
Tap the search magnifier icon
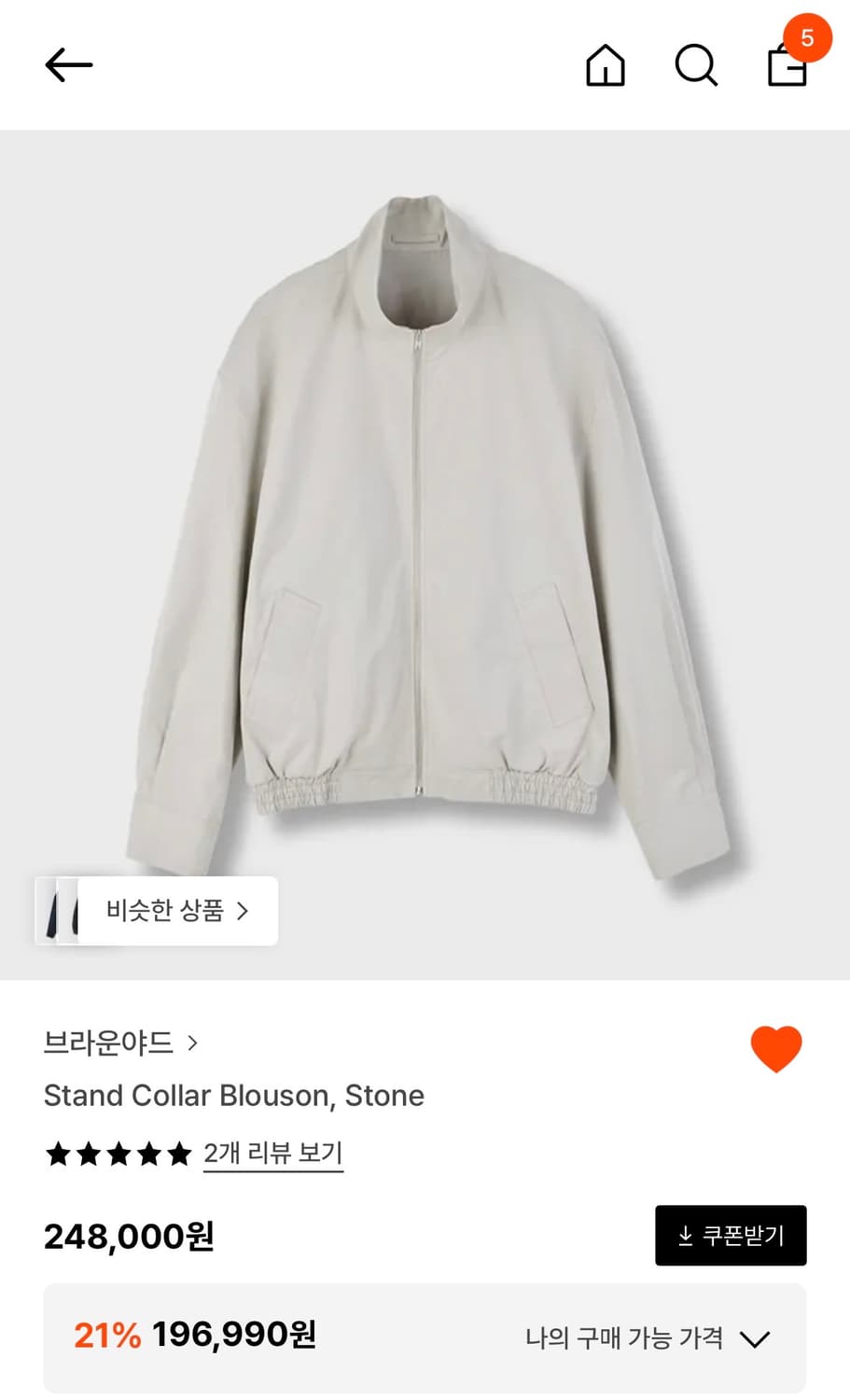click(695, 66)
